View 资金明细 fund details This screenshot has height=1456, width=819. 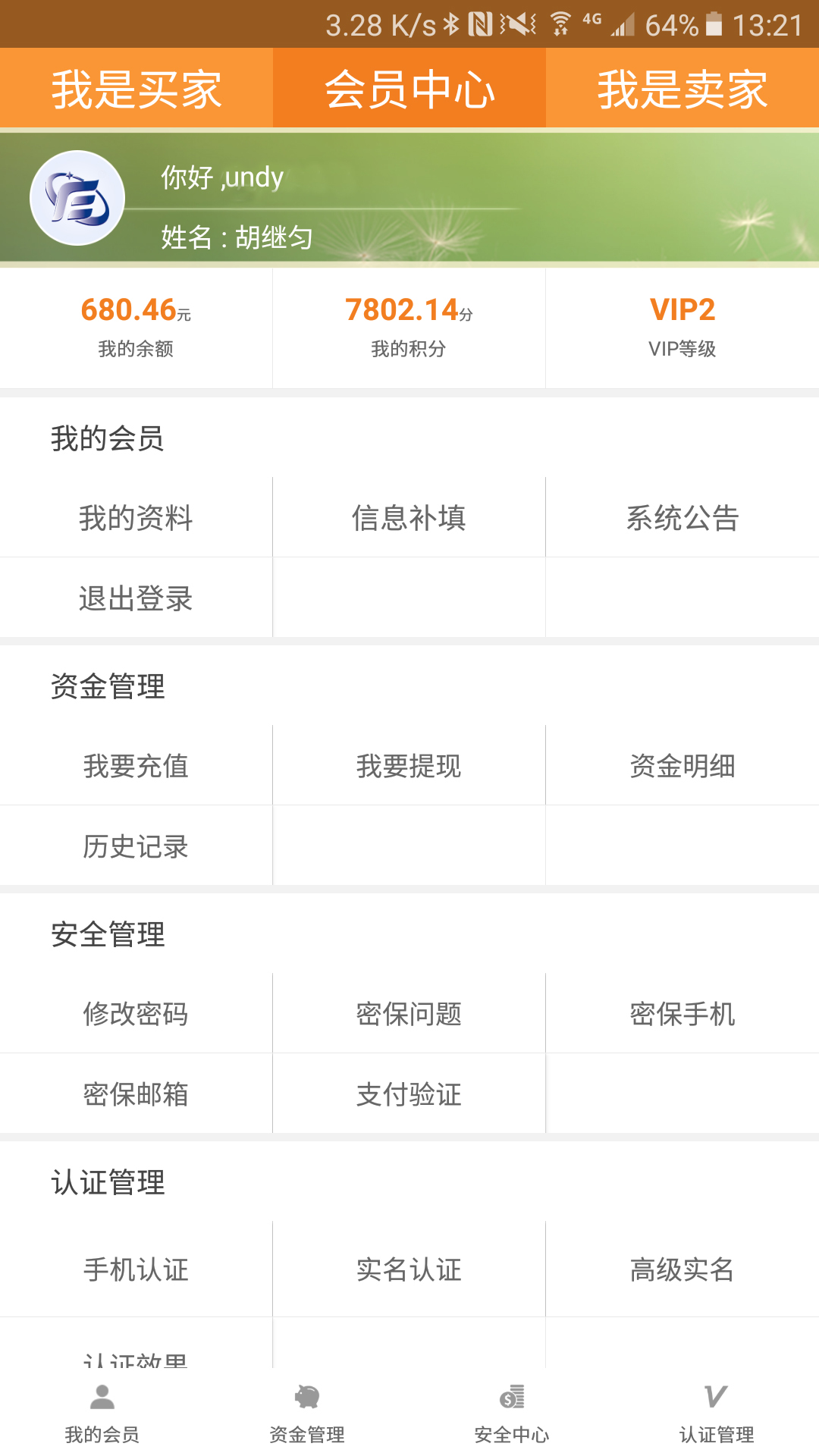(x=682, y=766)
